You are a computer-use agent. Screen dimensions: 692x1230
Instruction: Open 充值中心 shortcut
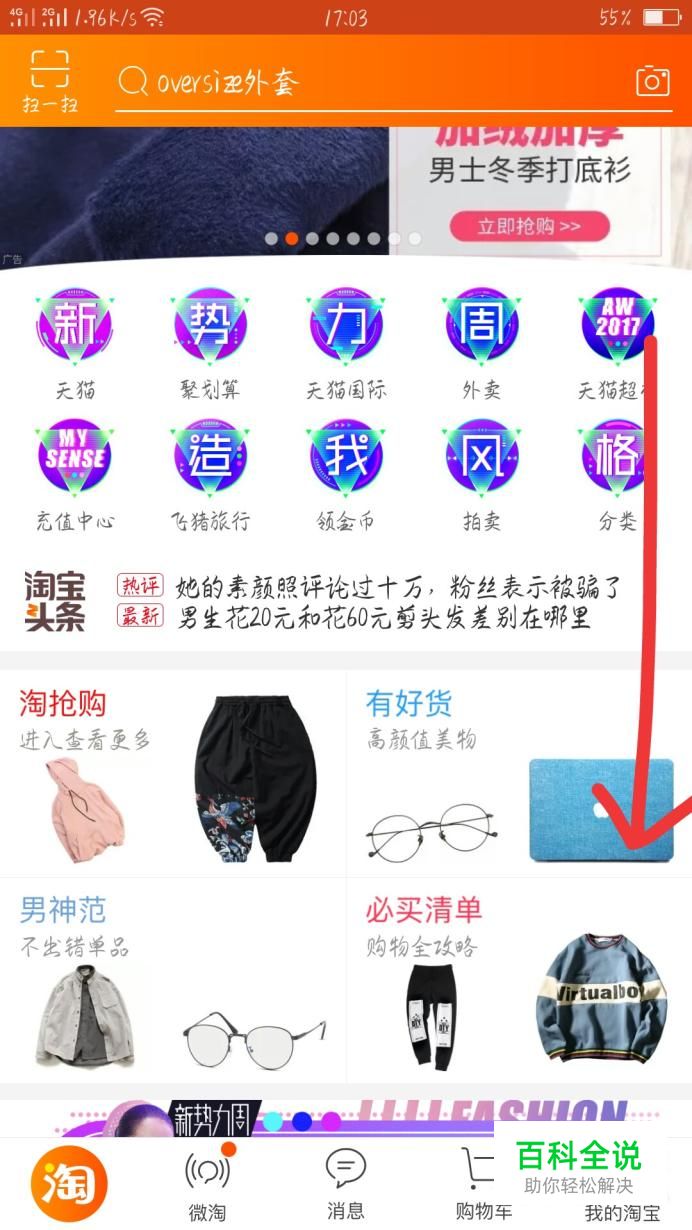click(76, 476)
